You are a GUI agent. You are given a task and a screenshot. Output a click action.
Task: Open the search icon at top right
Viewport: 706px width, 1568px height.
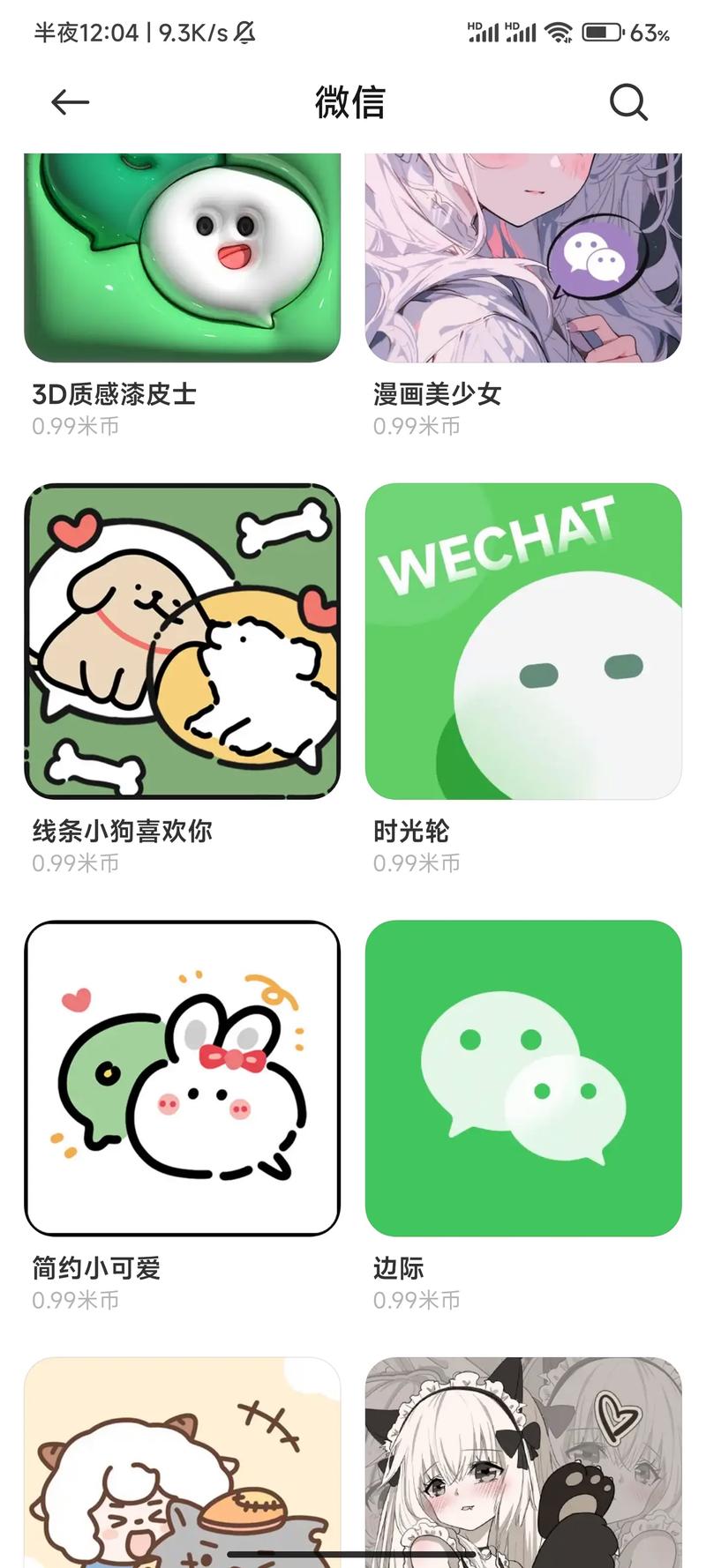click(x=628, y=101)
